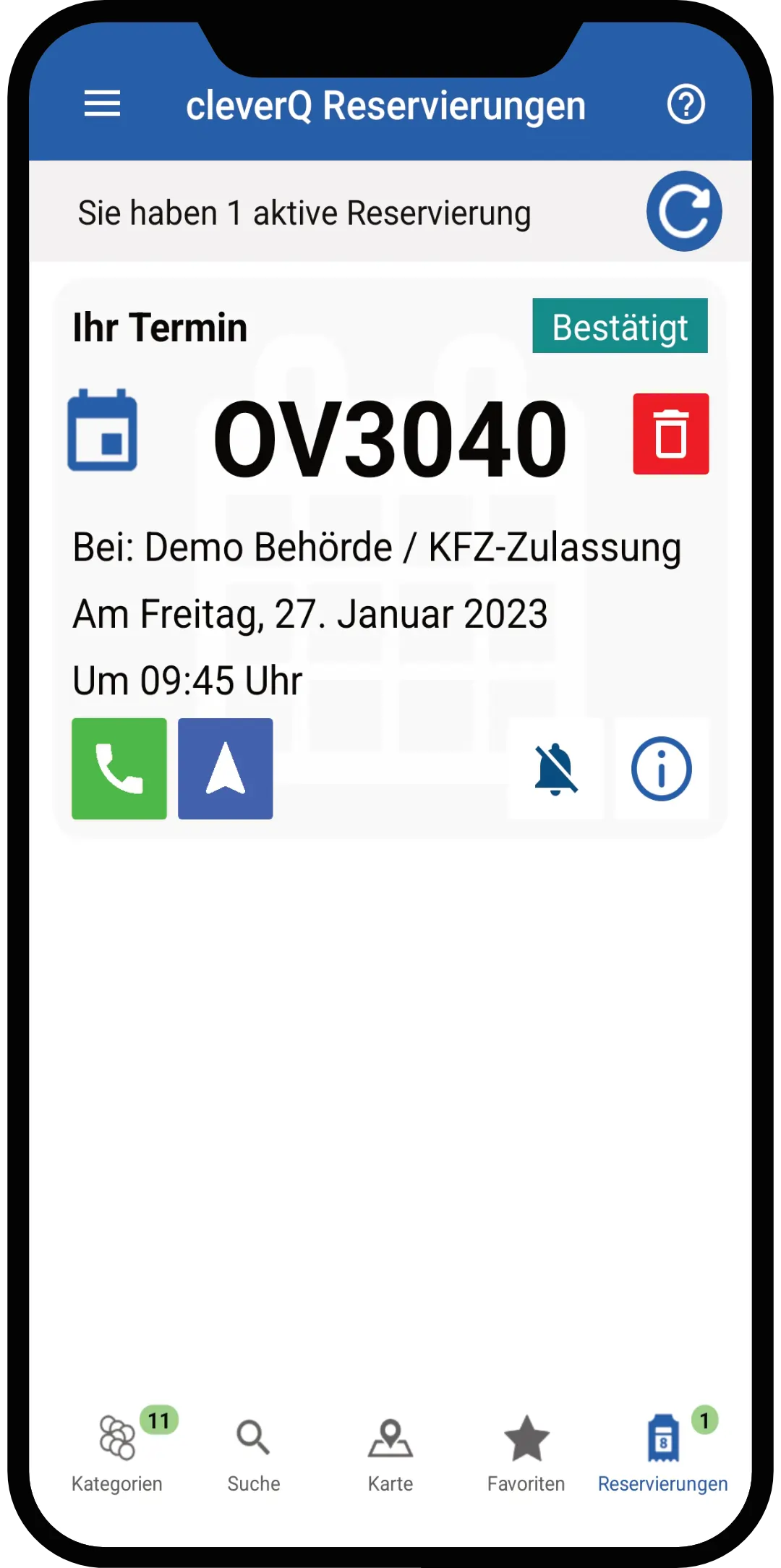Screen dimensions: 781x1568
Task: Show appointment details via info icon
Action: click(662, 769)
